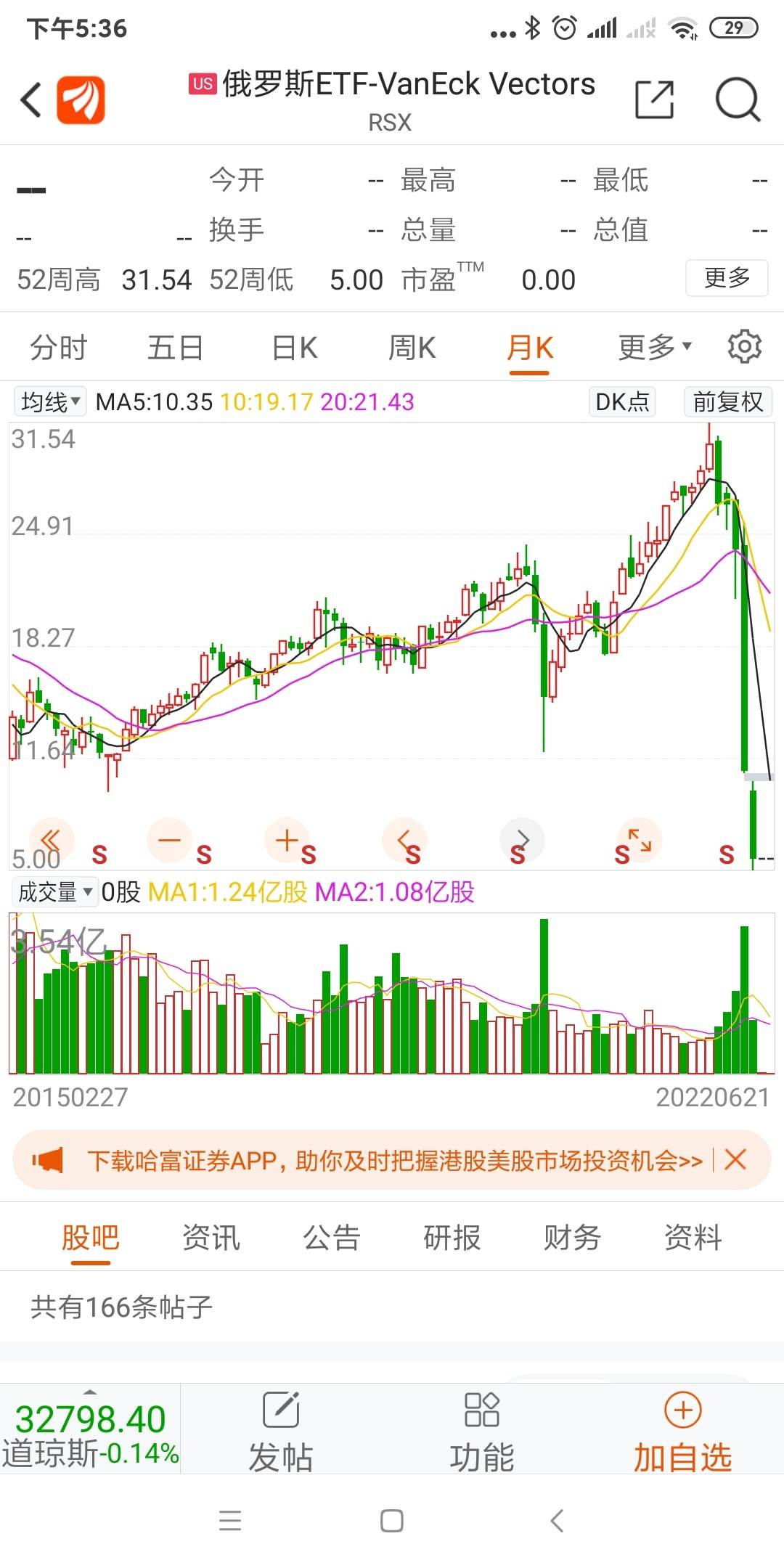Tap the 更多 button beside 市盈

726,278
